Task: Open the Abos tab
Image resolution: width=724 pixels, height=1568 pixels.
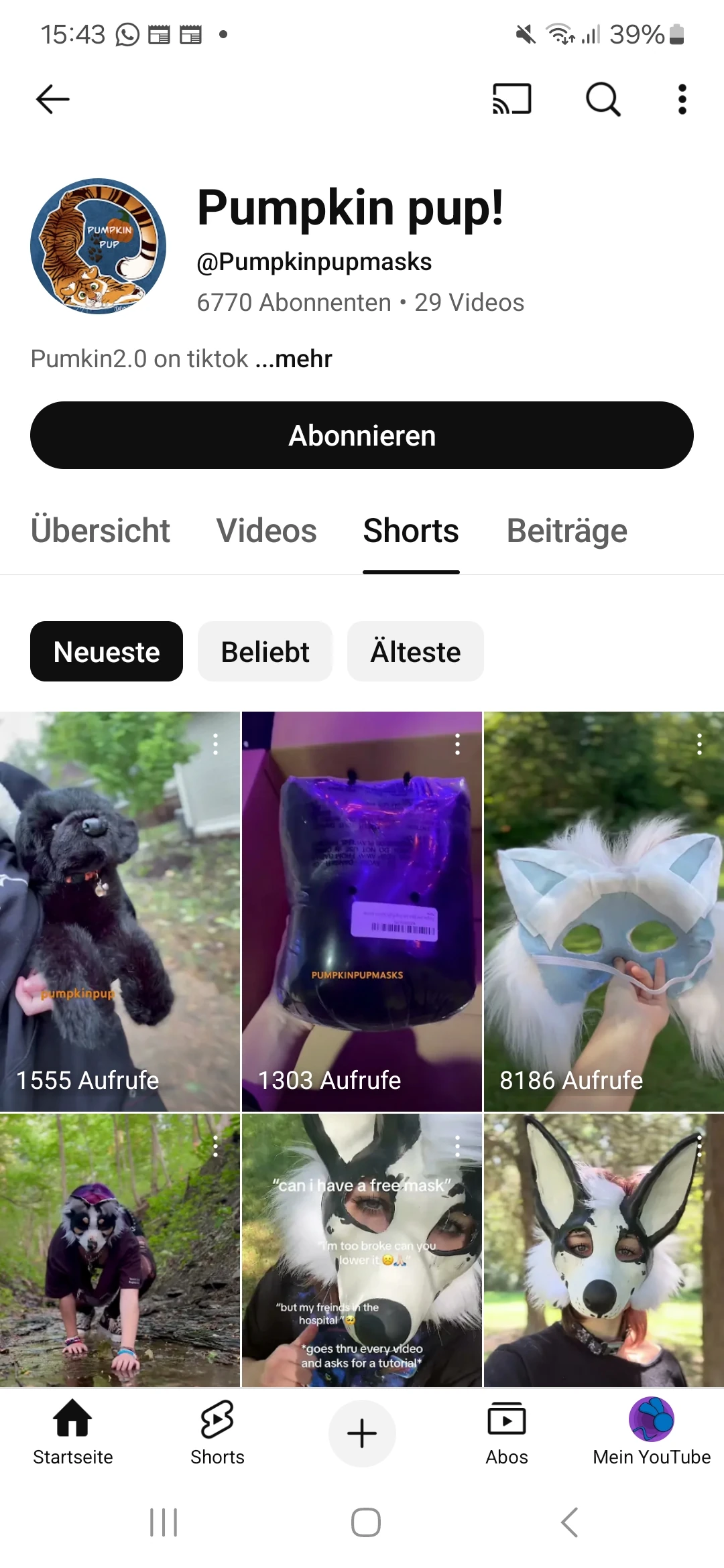Action: (507, 1433)
